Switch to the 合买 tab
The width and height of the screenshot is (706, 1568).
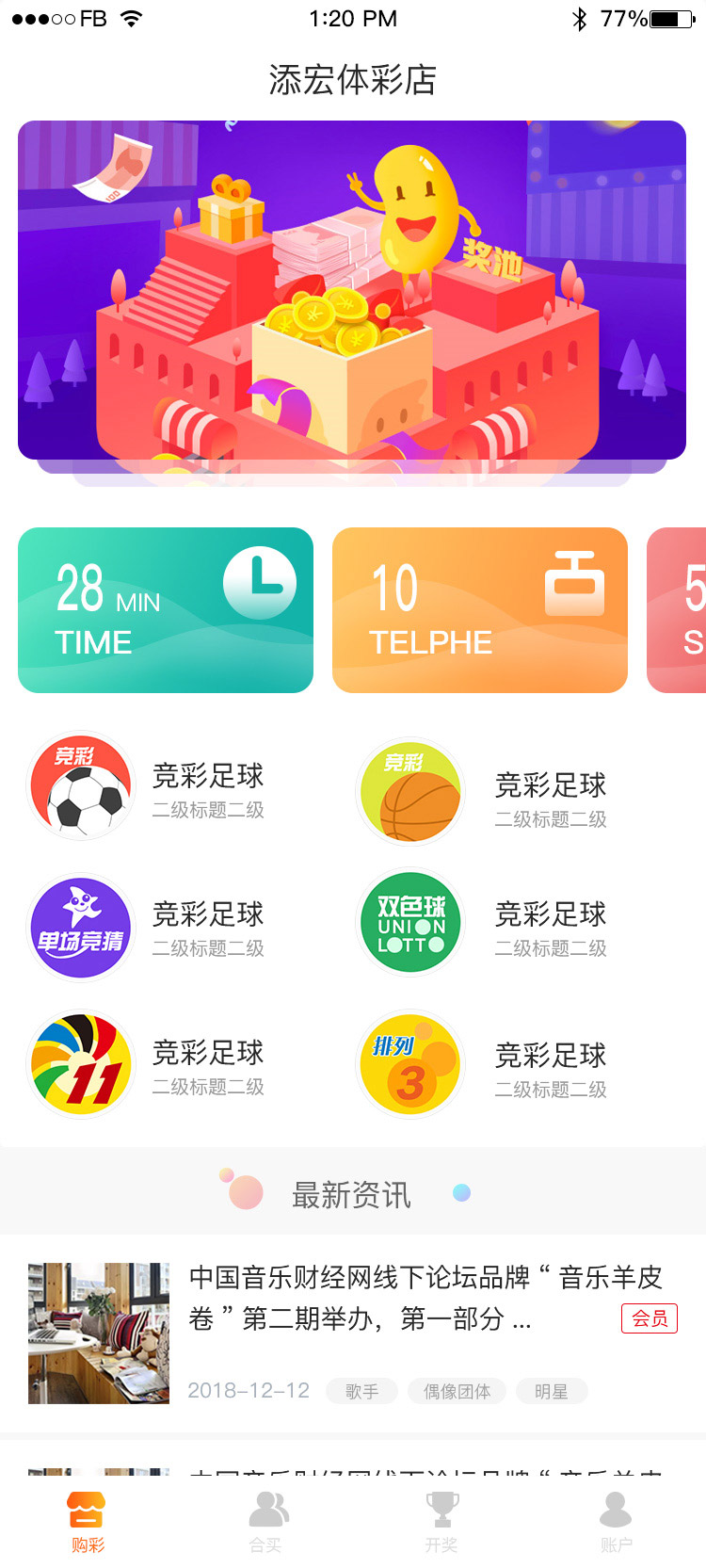coord(265,1522)
